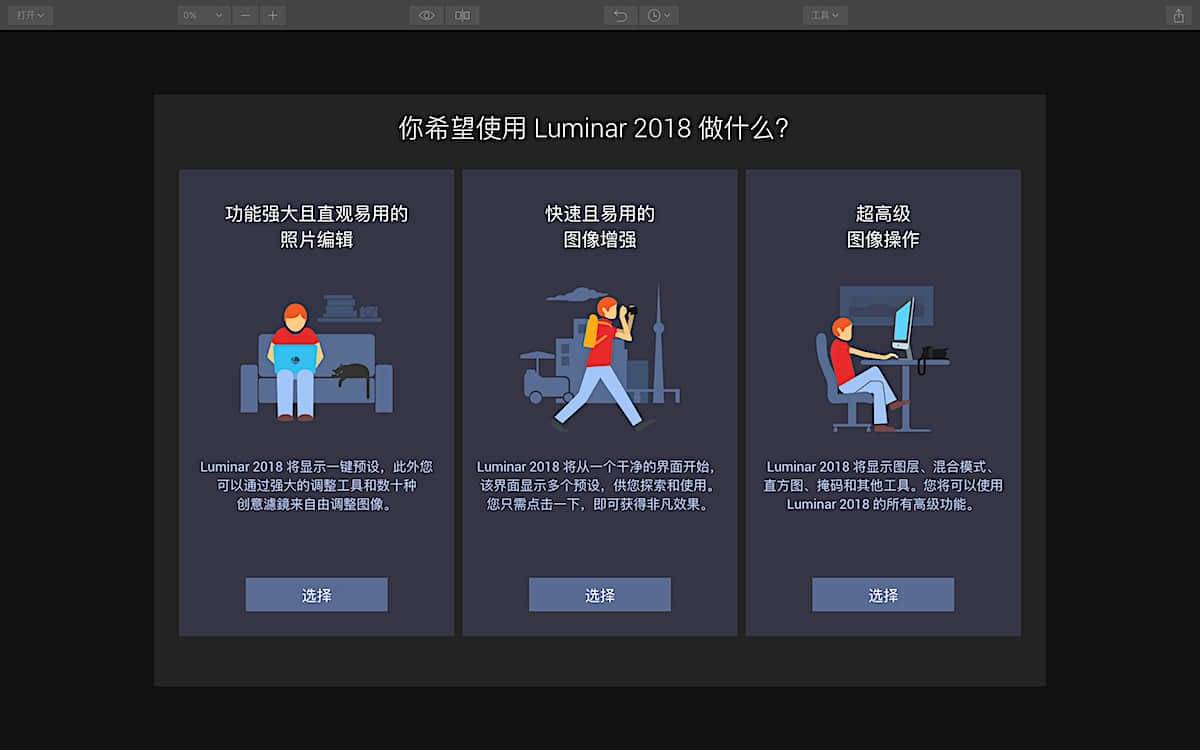Choose 选择 under 图像增强
Screen dimensions: 1200x750
(x=599, y=595)
